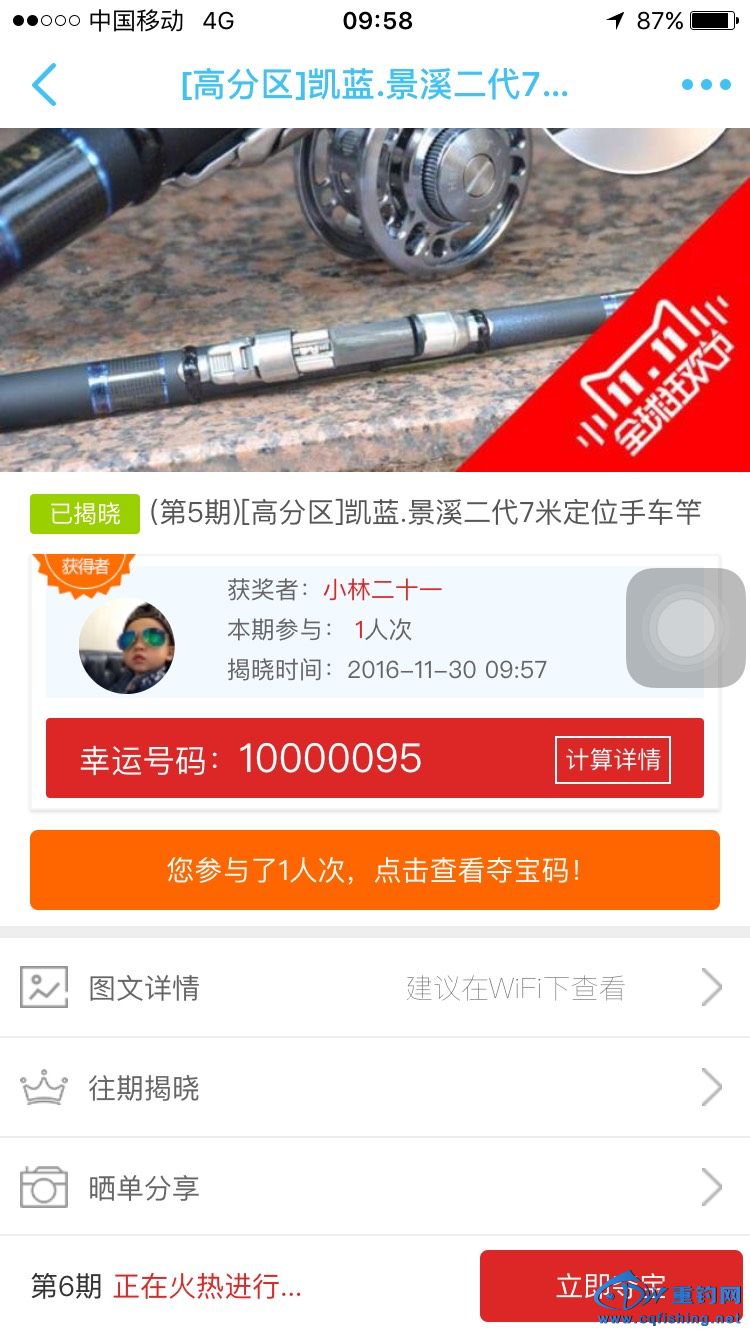
Task: Open 往期揭晓 past results
Action: 375,1088
